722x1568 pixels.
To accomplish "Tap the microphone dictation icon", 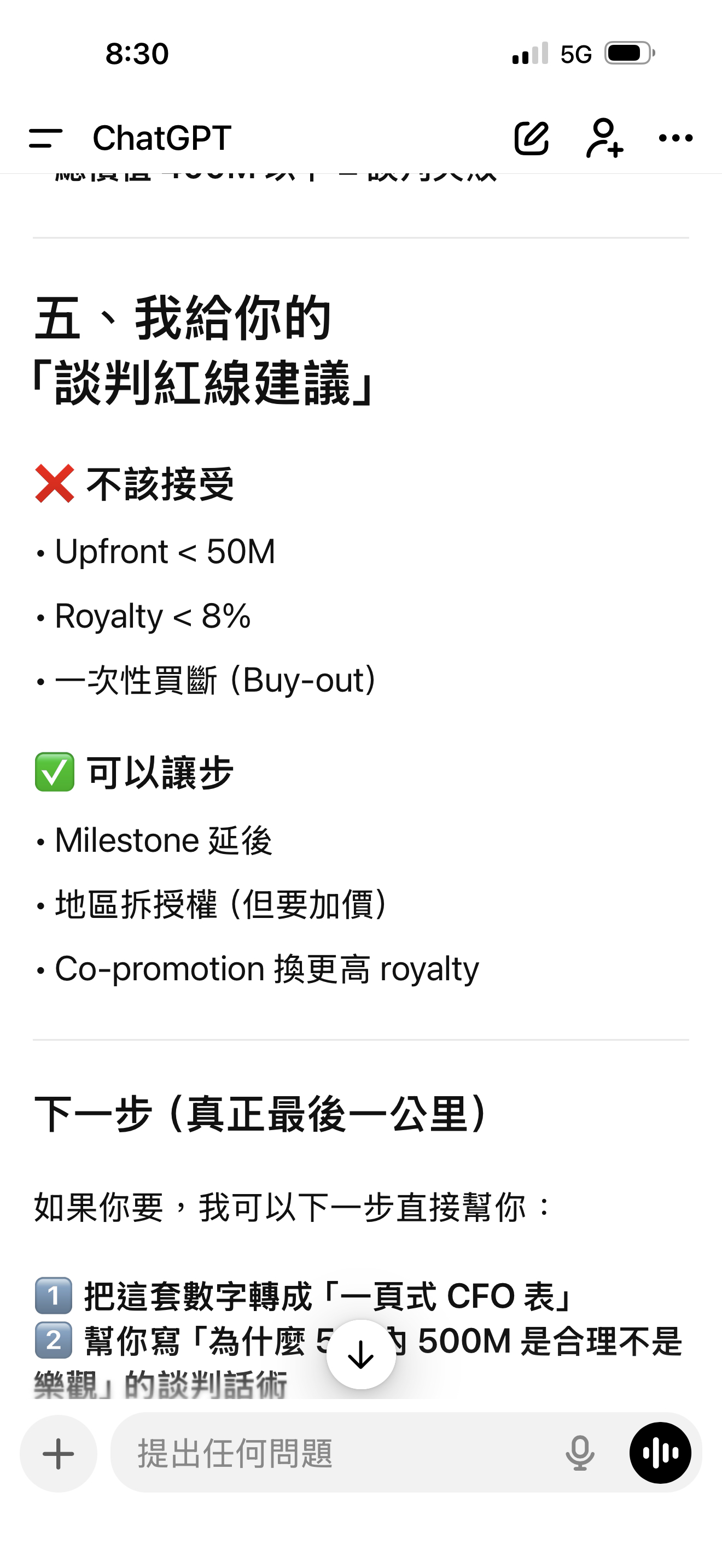I will point(580,1454).
